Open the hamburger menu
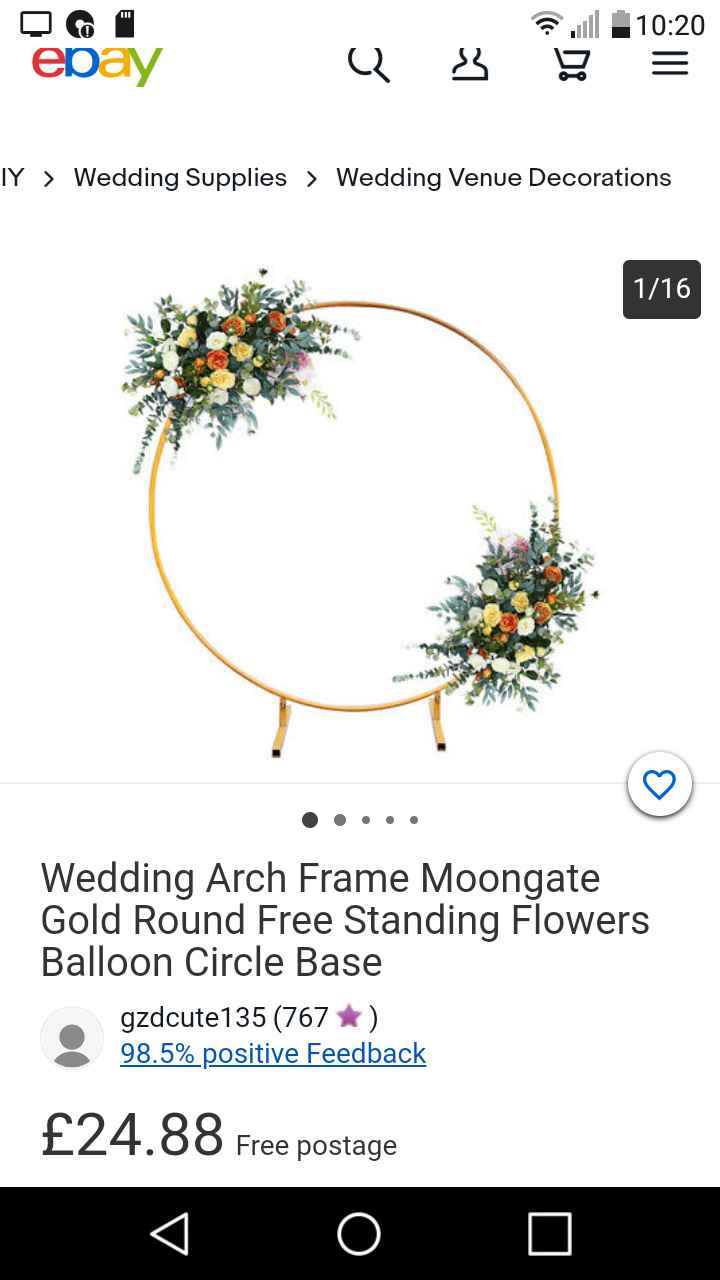Viewport: 720px width, 1280px height. click(x=669, y=63)
